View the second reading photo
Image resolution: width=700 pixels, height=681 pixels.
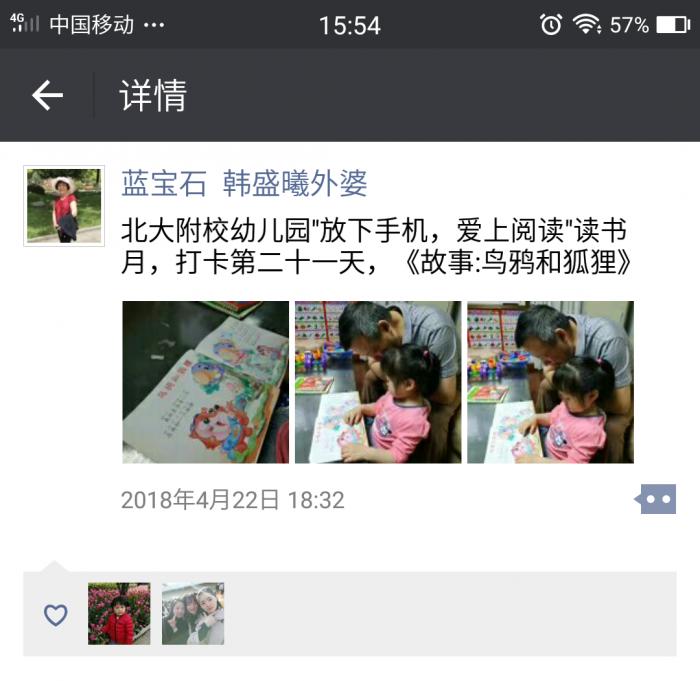point(377,382)
